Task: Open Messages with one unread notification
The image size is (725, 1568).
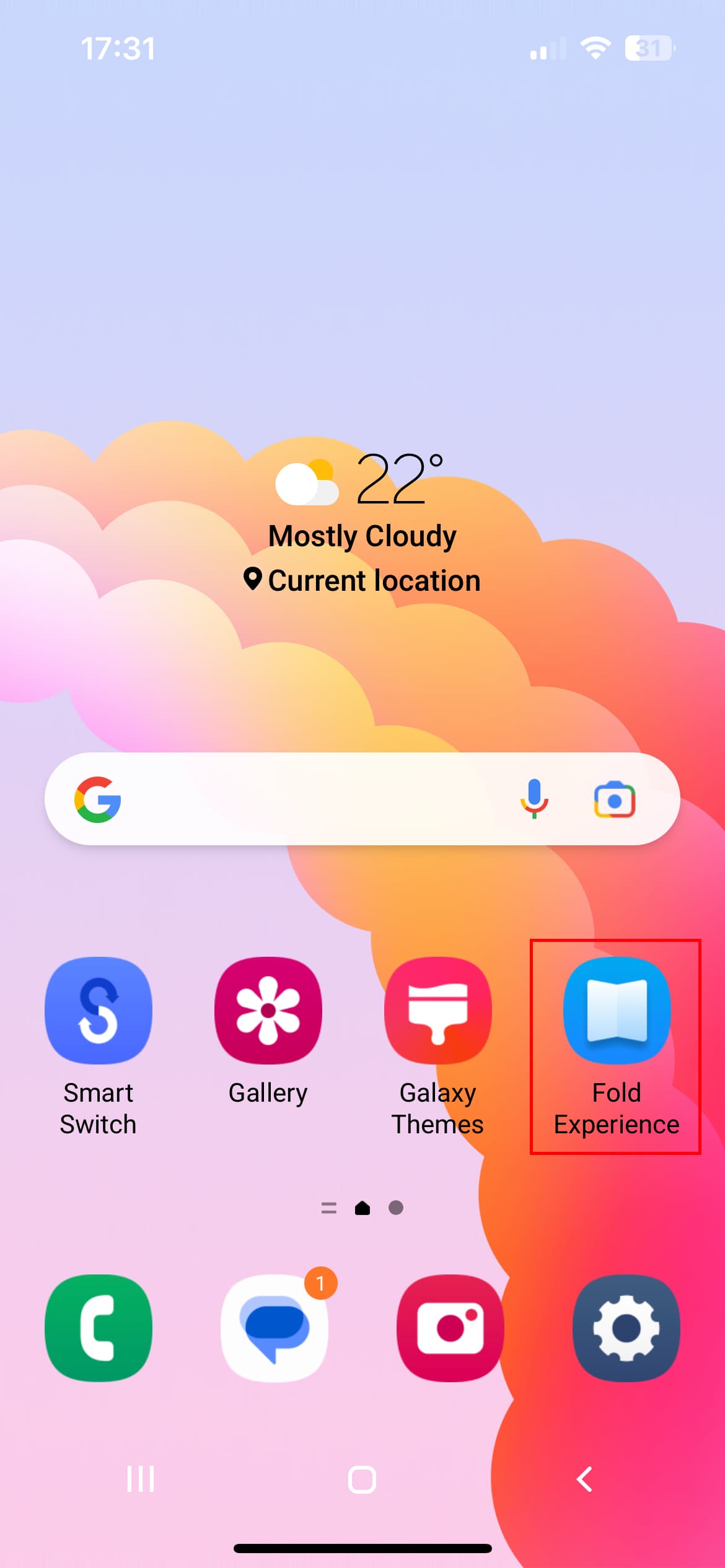Action: (275, 1328)
